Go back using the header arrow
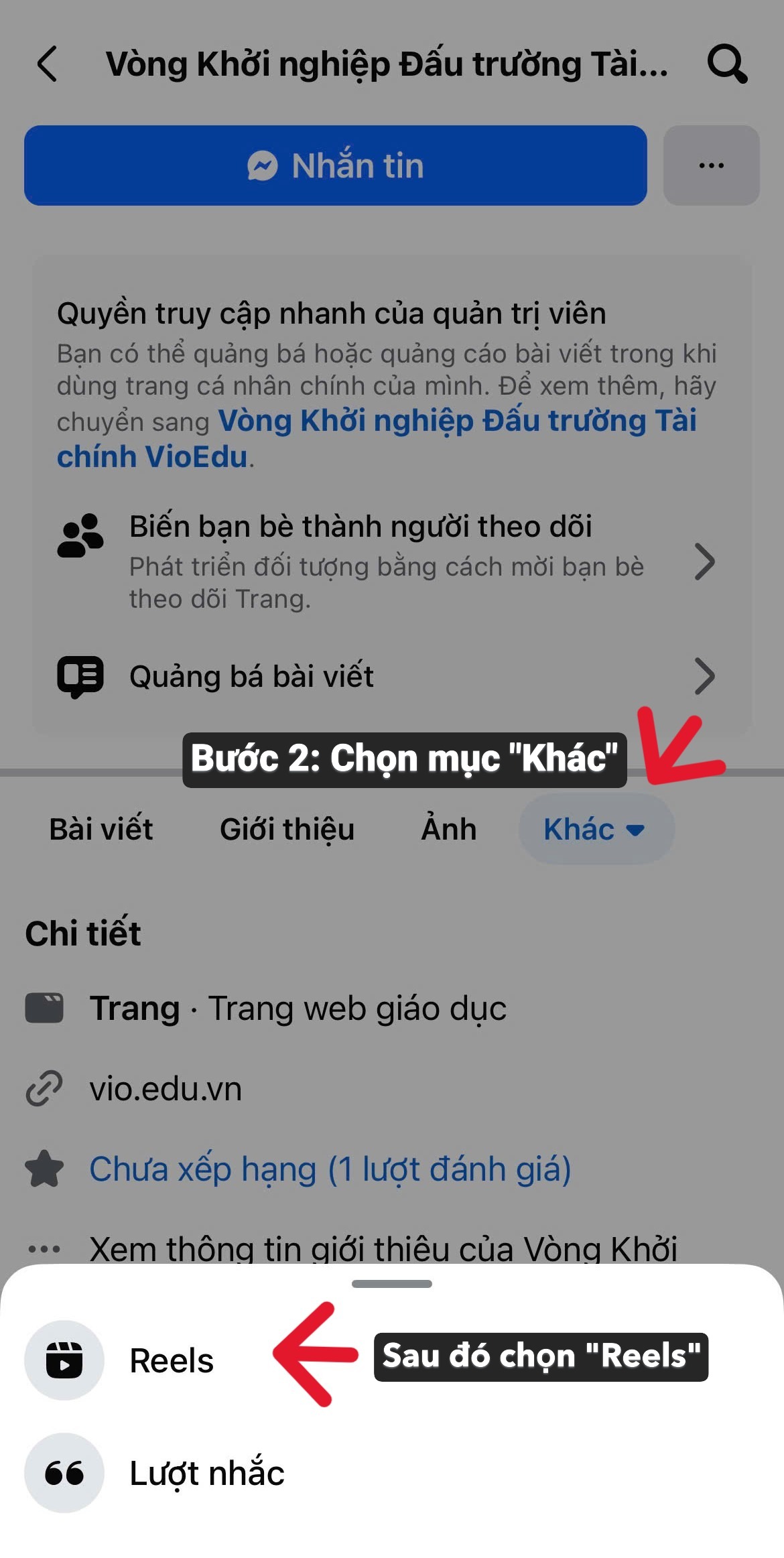Image resolution: width=784 pixels, height=1558 pixels. tap(48, 64)
